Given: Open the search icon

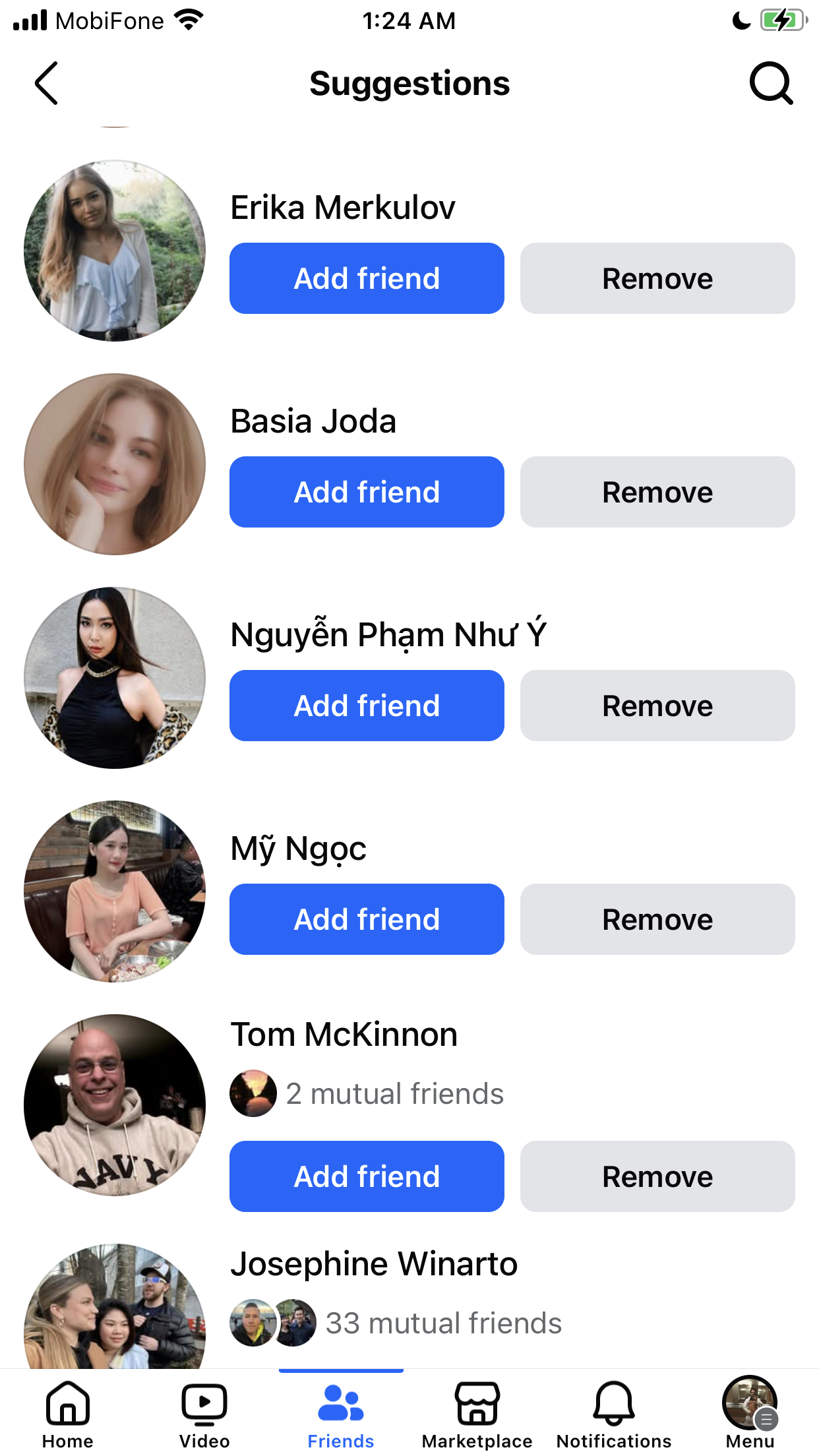Looking at the screenshot, I should 771,83.
